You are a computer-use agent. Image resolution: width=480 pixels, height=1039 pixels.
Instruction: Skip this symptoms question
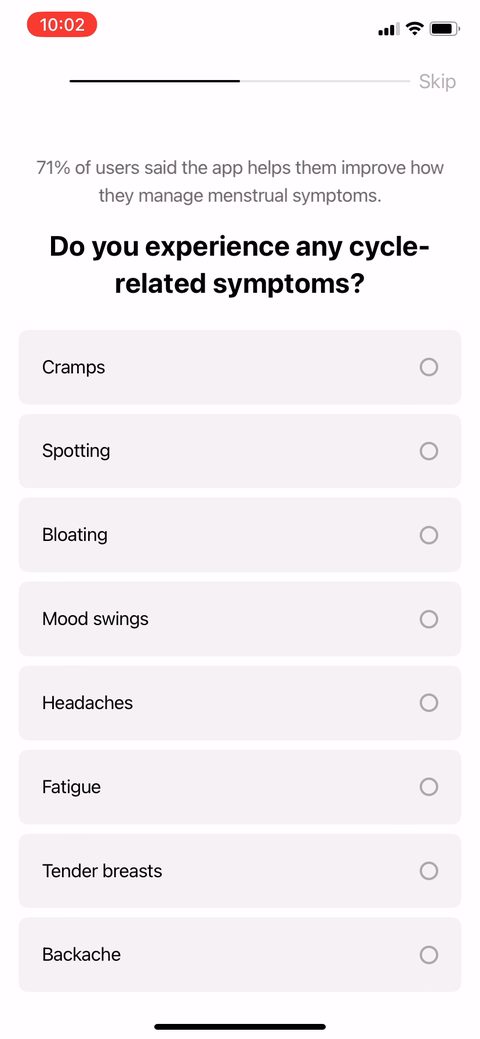437,82
